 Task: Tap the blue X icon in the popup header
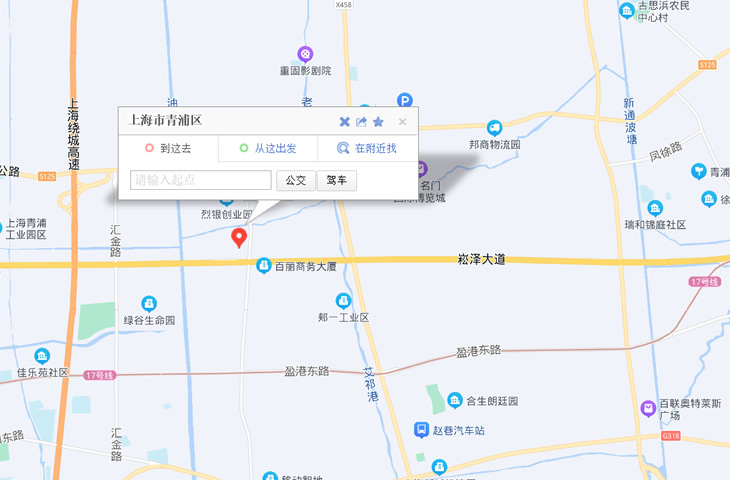(x=345, y=122)
